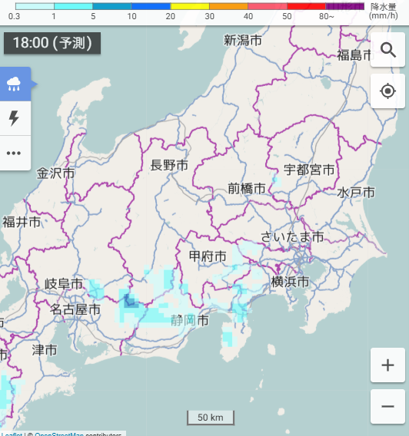Screen dimensions: 409x436
Task: Open the three-dot more layers menu
Action: tap(15, 153)
